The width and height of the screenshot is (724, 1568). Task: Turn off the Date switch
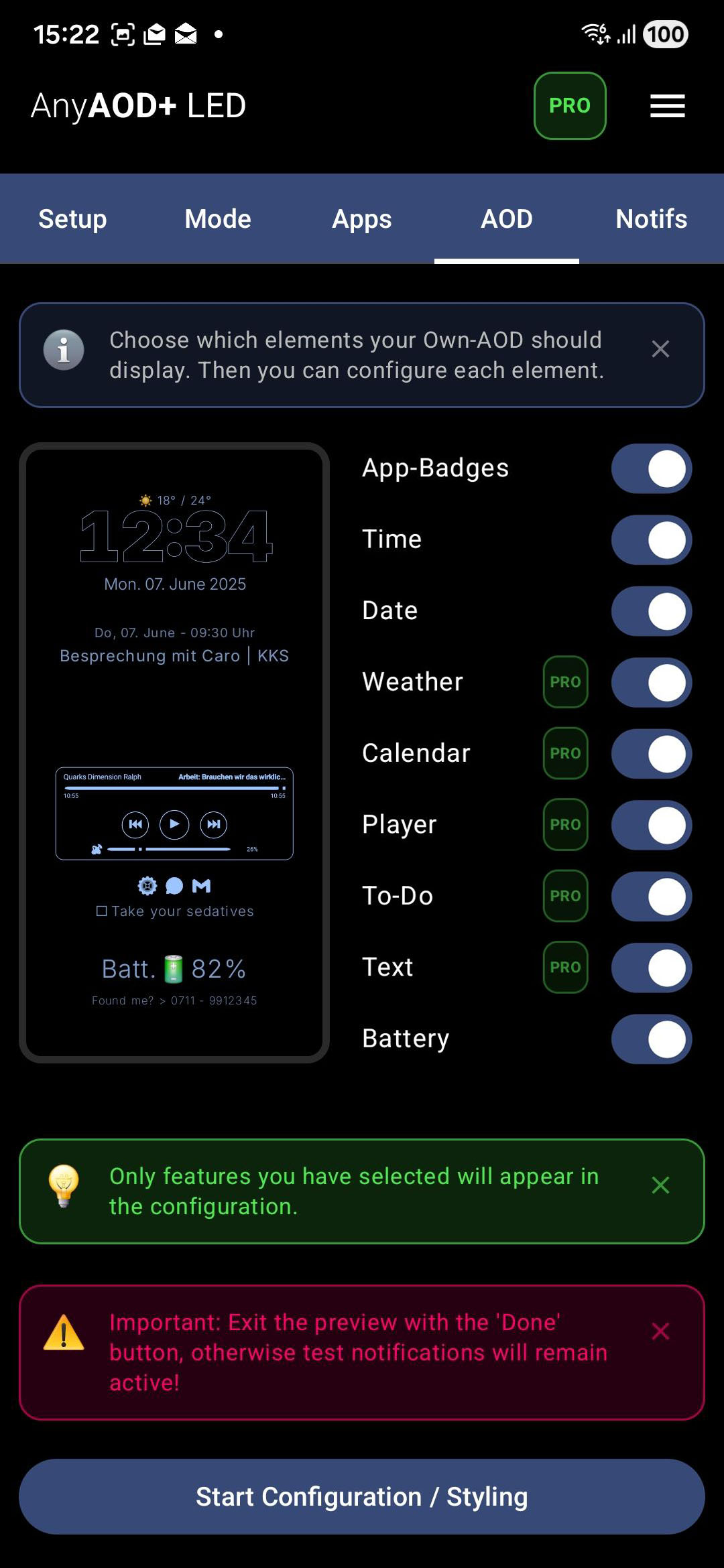pyautogui.click(x=651, y=611)
